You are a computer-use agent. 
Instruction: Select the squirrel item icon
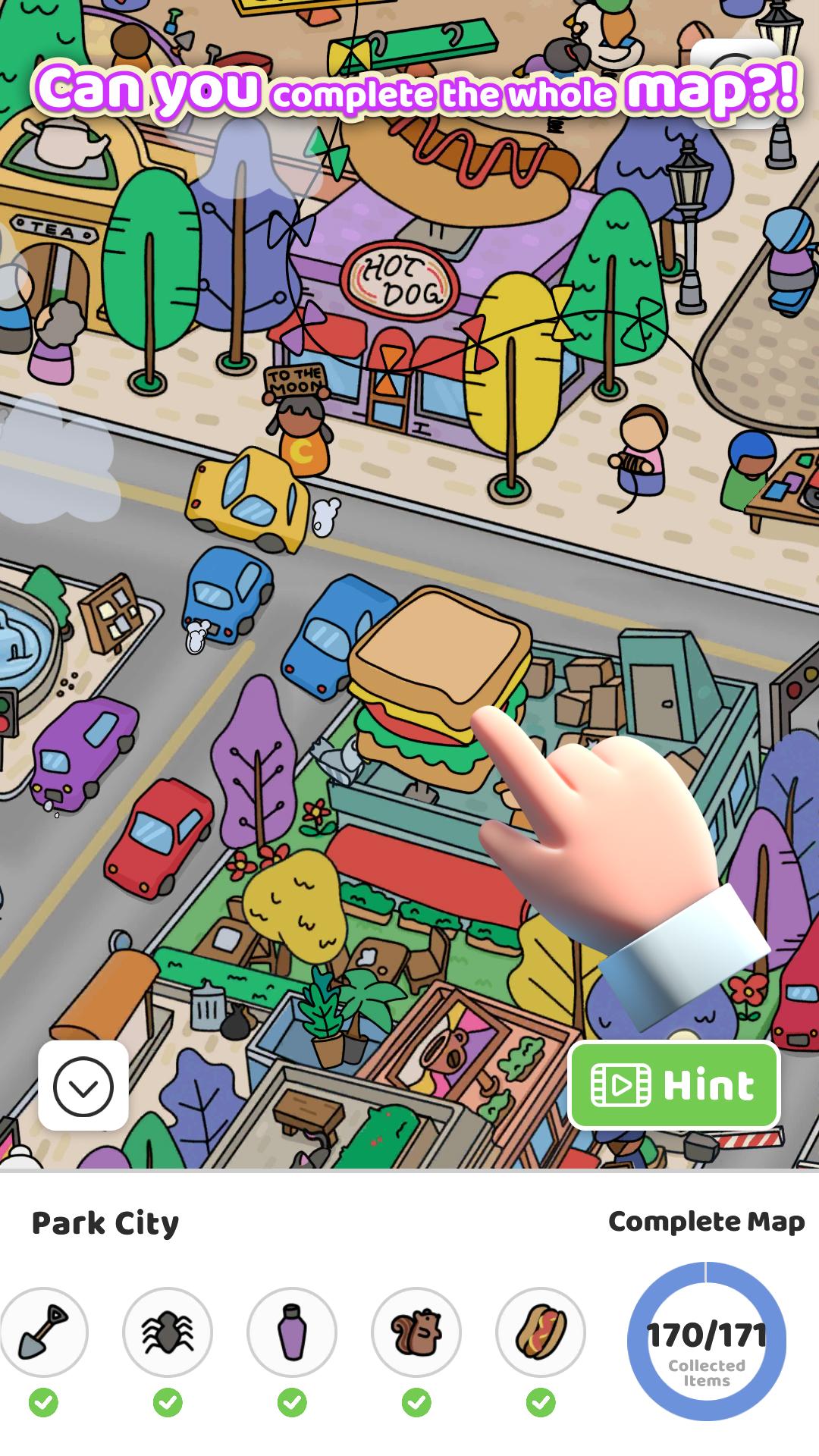416,1332
